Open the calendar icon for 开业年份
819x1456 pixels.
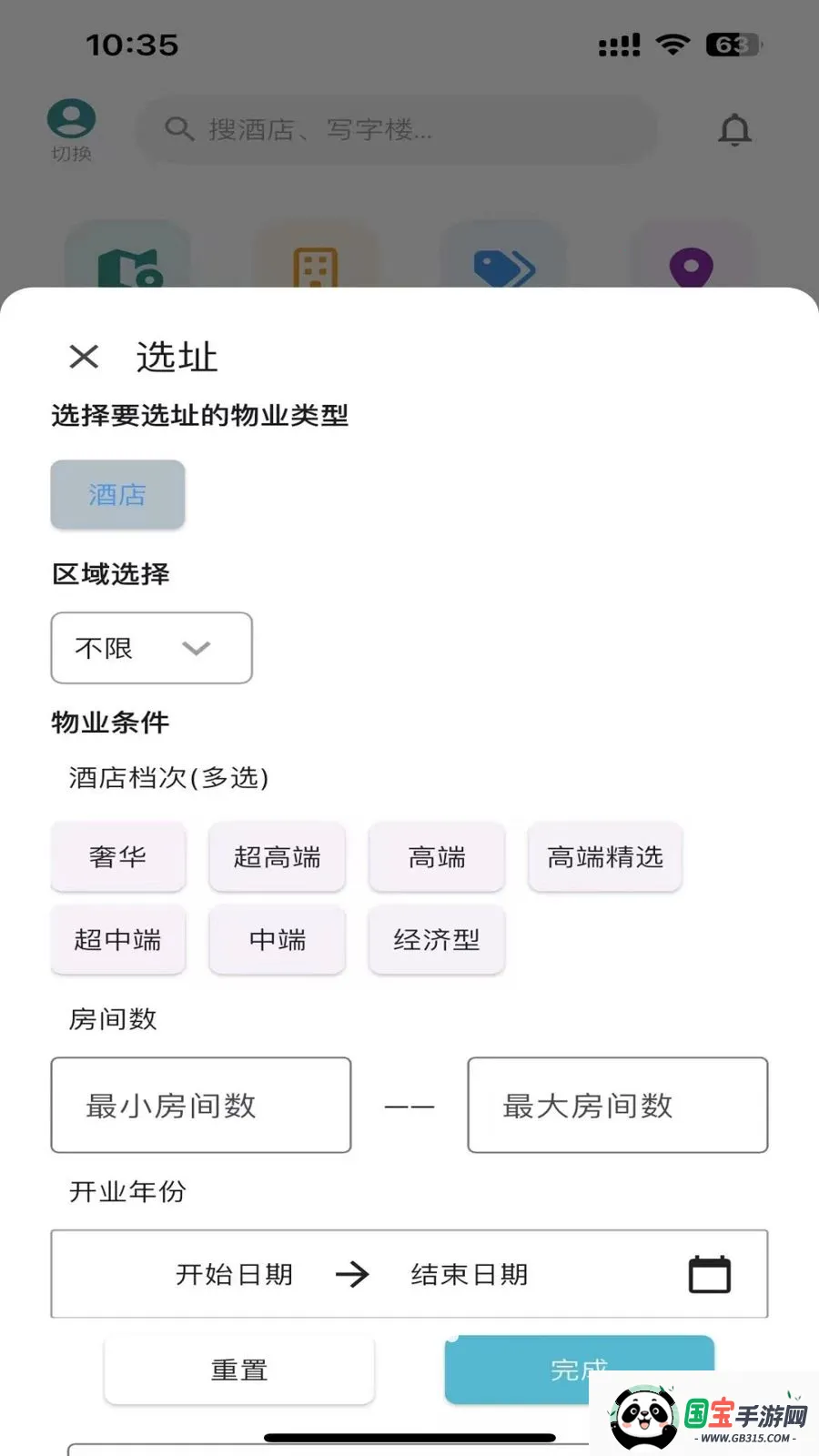pos(710,1274)
